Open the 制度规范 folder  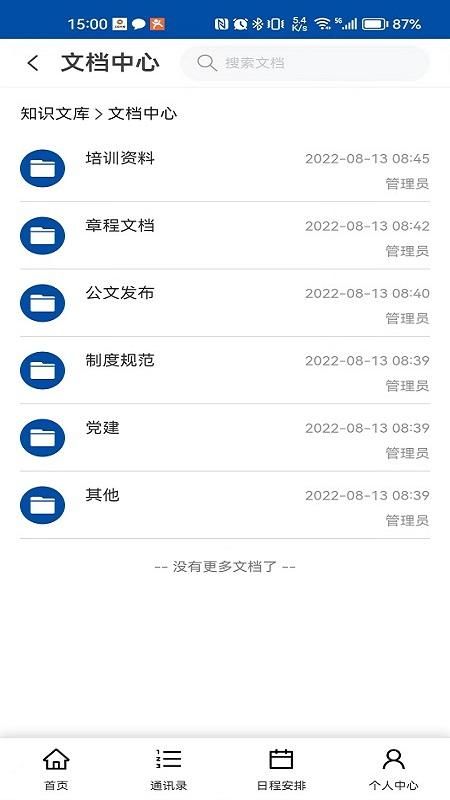(225, 370)
